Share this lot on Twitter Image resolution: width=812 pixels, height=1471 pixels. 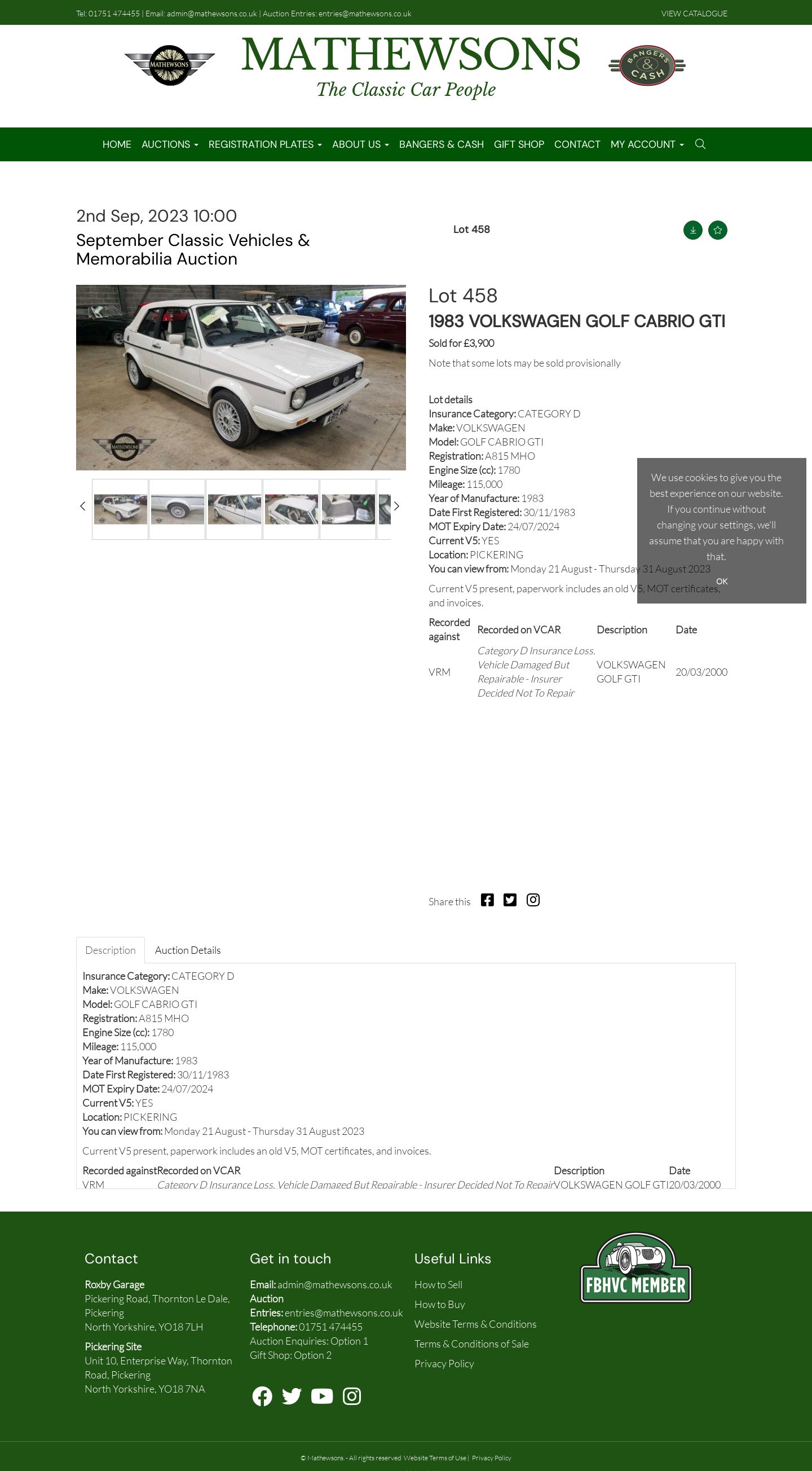(x=510, y=900)
